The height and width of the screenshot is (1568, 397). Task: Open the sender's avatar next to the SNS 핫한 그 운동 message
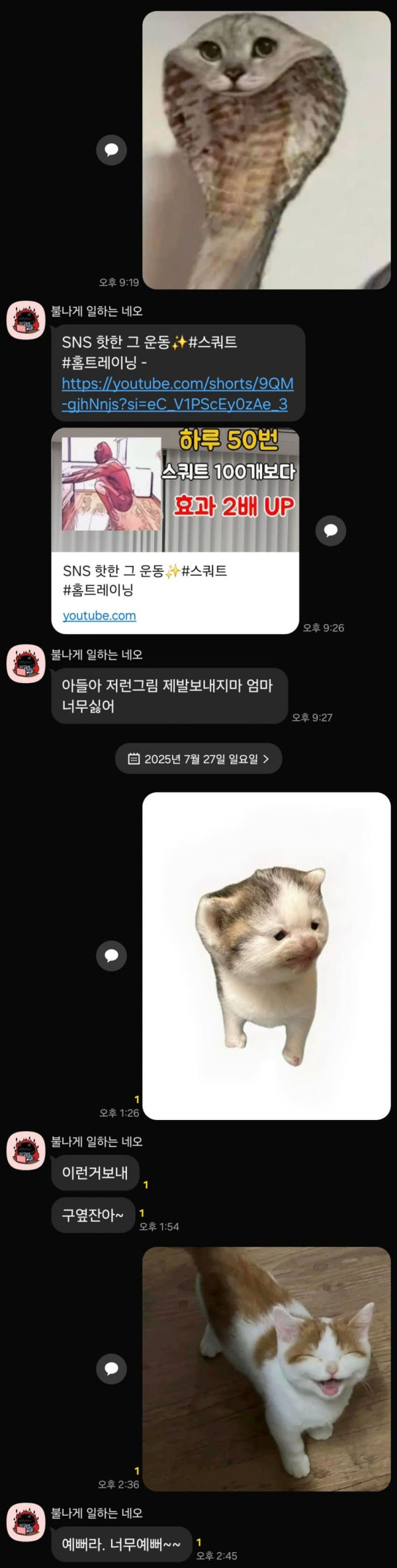click(25, 320)
